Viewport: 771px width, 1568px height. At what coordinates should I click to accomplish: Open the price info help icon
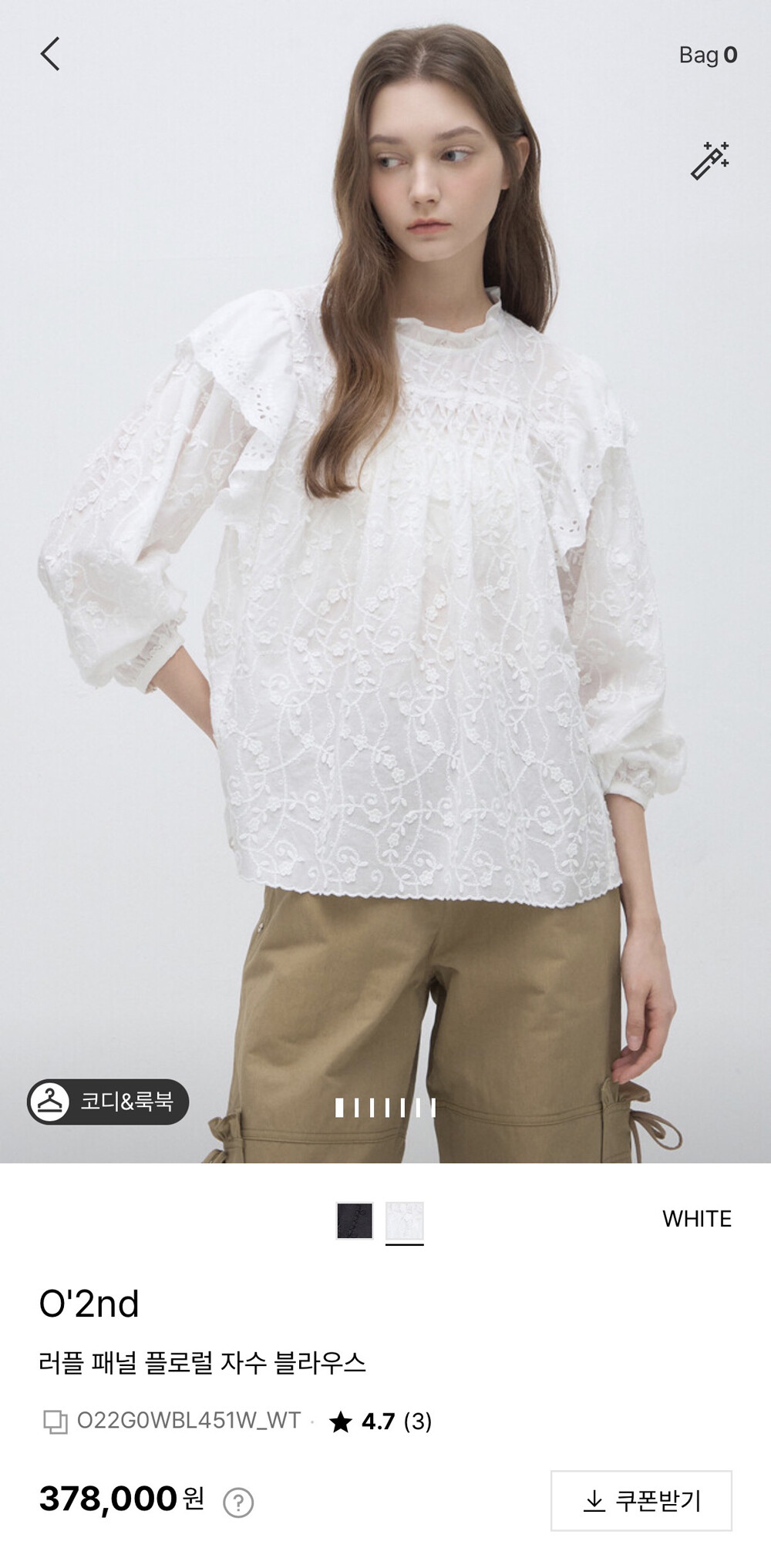click(x=238, y=1502)
